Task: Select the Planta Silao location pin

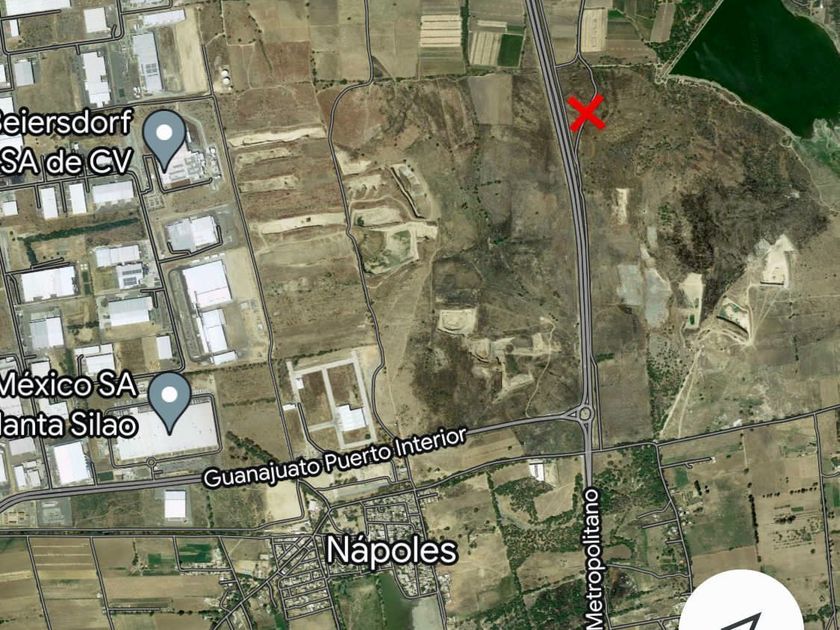Action: (x=169, y=401)
